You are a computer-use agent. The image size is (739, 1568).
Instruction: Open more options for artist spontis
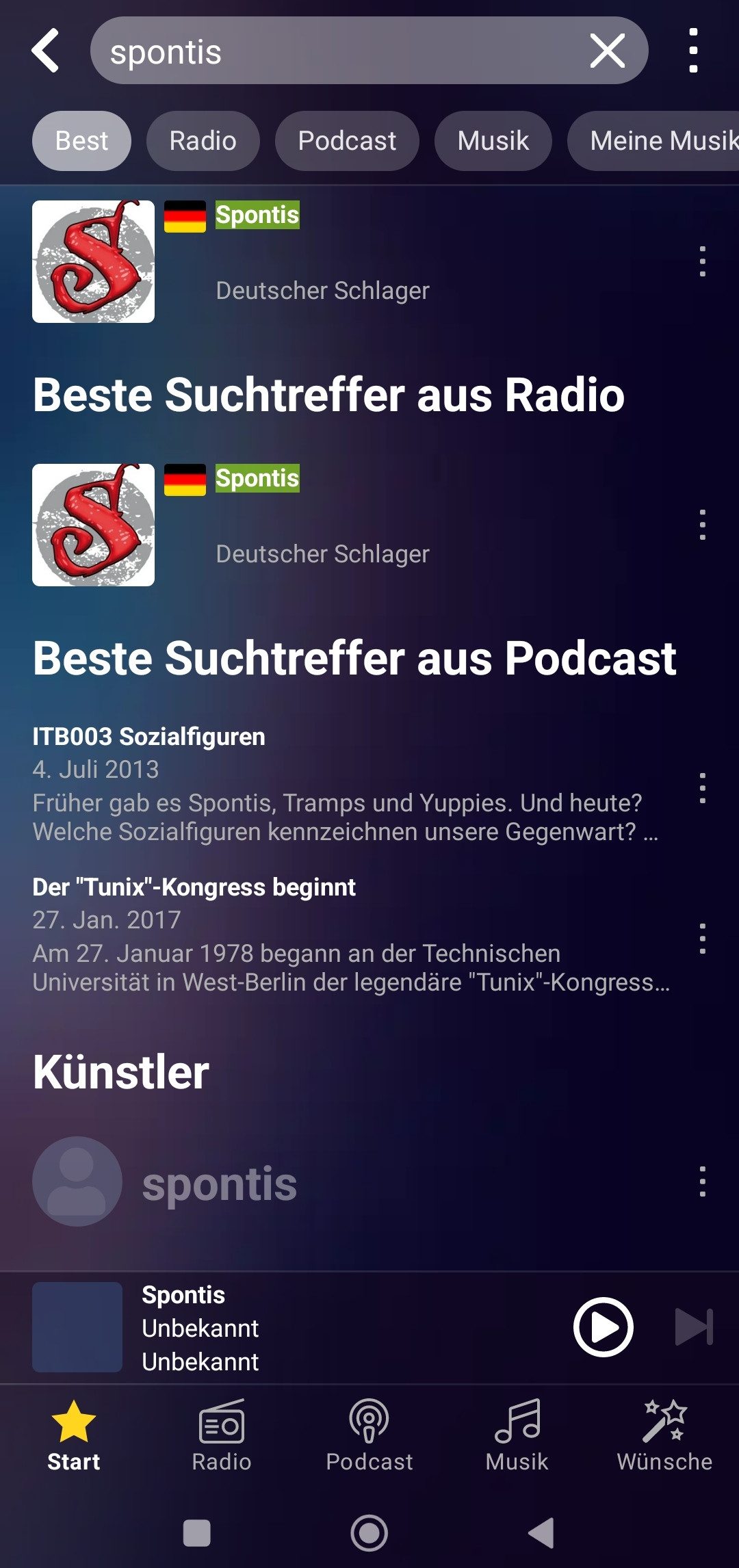[x=702, y=1181]
